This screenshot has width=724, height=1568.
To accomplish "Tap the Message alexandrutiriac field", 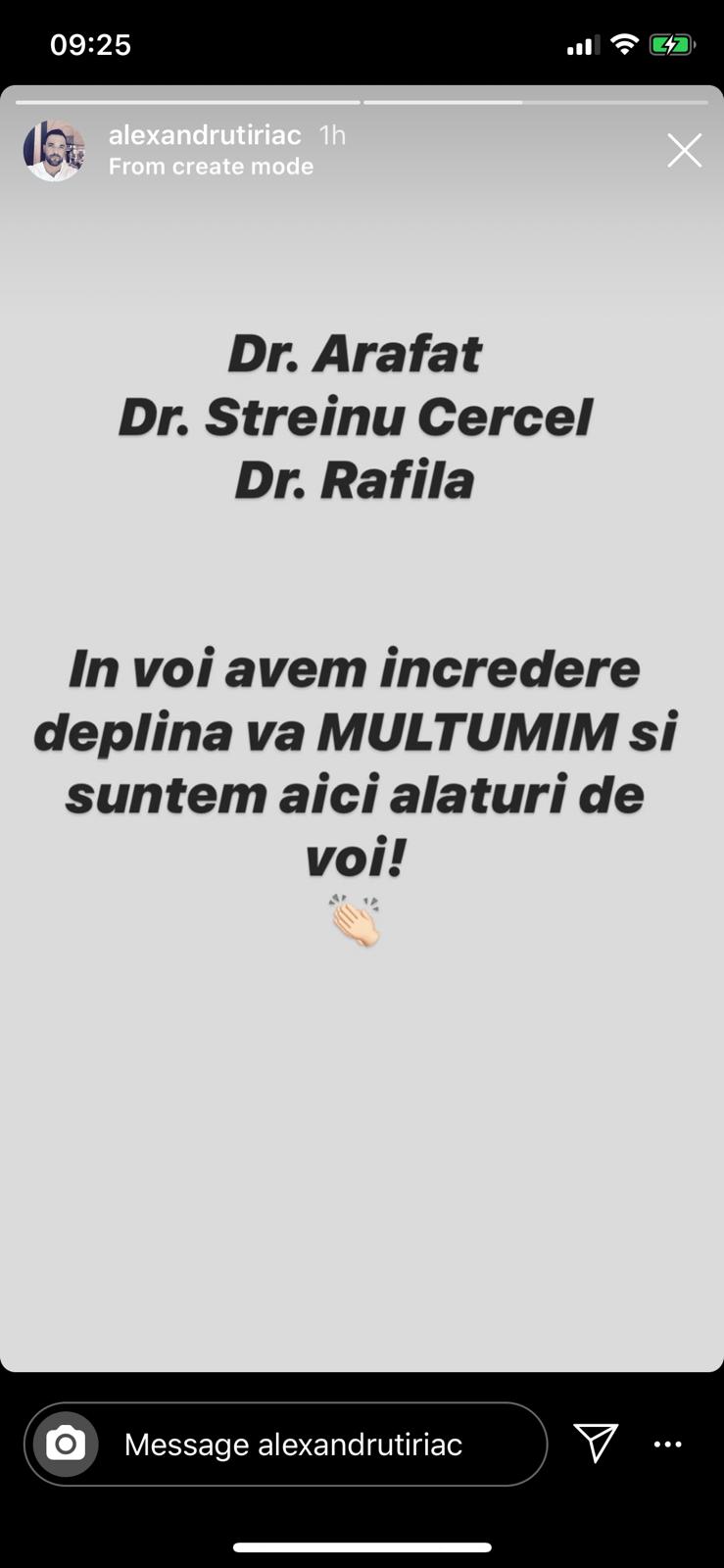I will (x=294, y=1445).
